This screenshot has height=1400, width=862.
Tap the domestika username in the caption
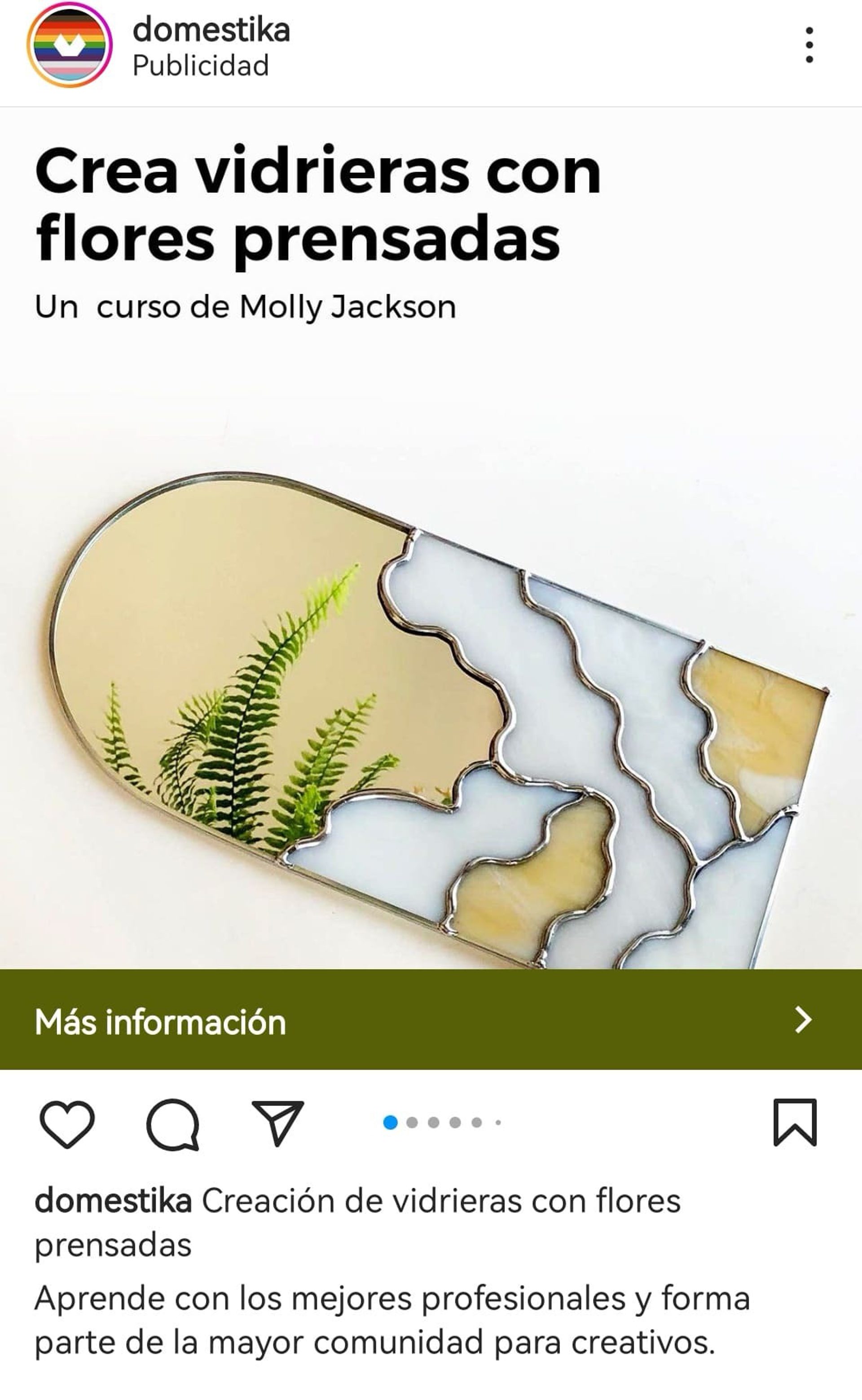(113, 1202)
